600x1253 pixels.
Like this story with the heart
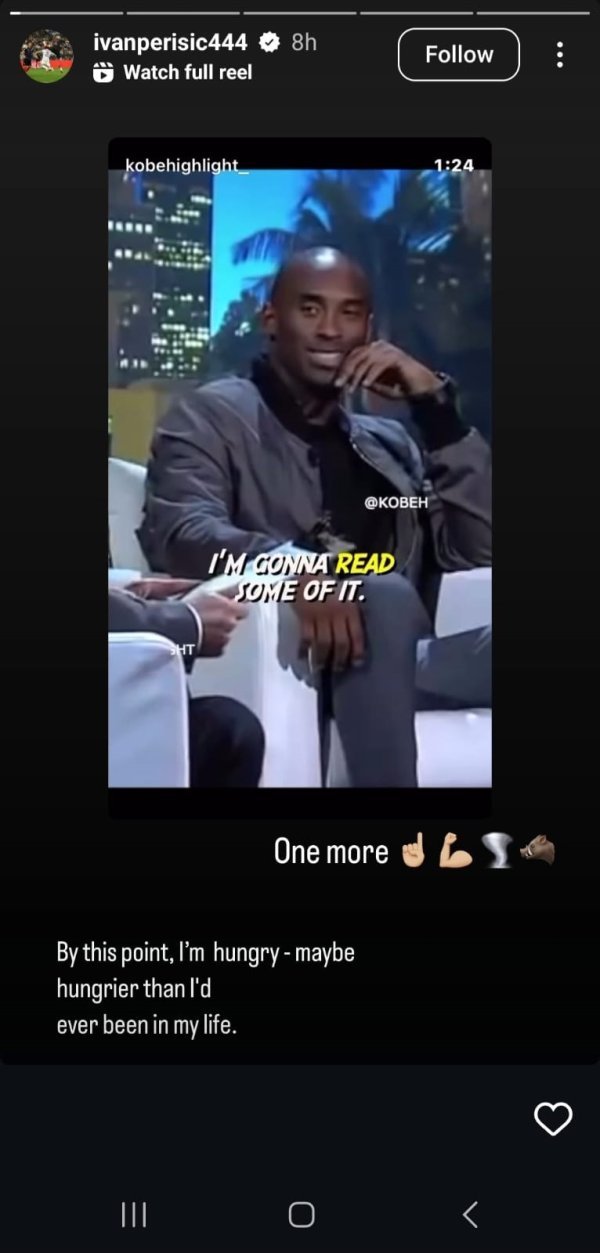click(x=553, y=1119)
